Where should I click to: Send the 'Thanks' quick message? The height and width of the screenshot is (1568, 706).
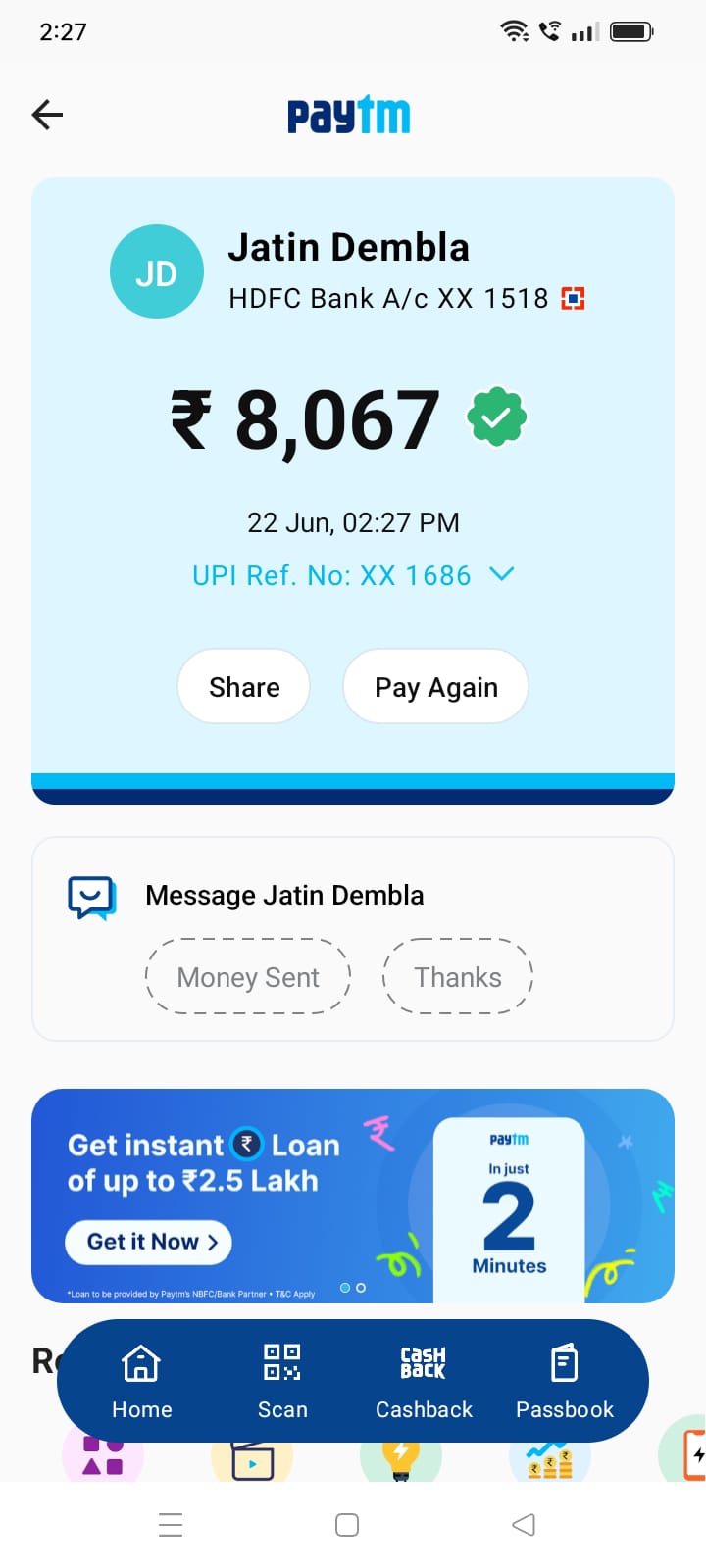[x=458, y=977]
